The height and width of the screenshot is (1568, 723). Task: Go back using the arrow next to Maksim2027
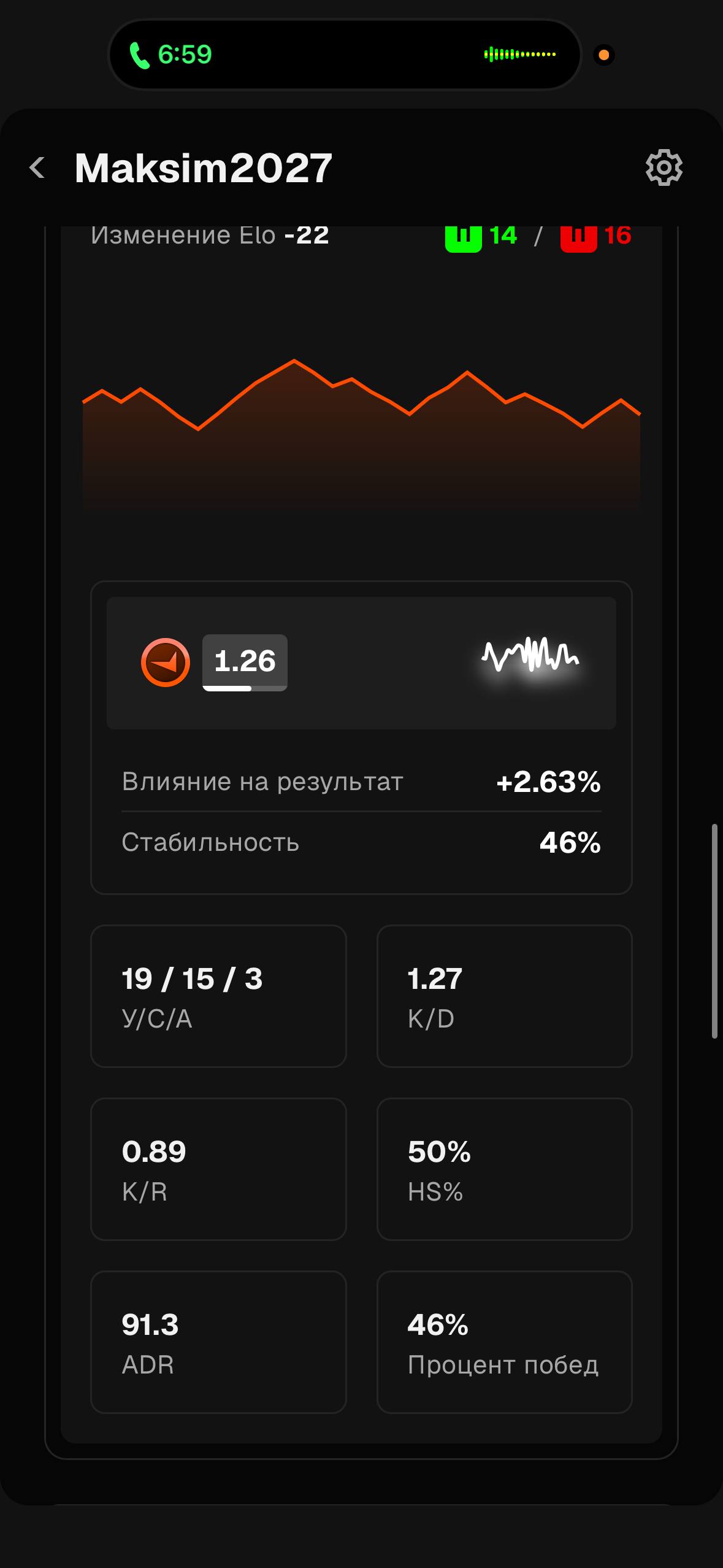tap(37, 167)
